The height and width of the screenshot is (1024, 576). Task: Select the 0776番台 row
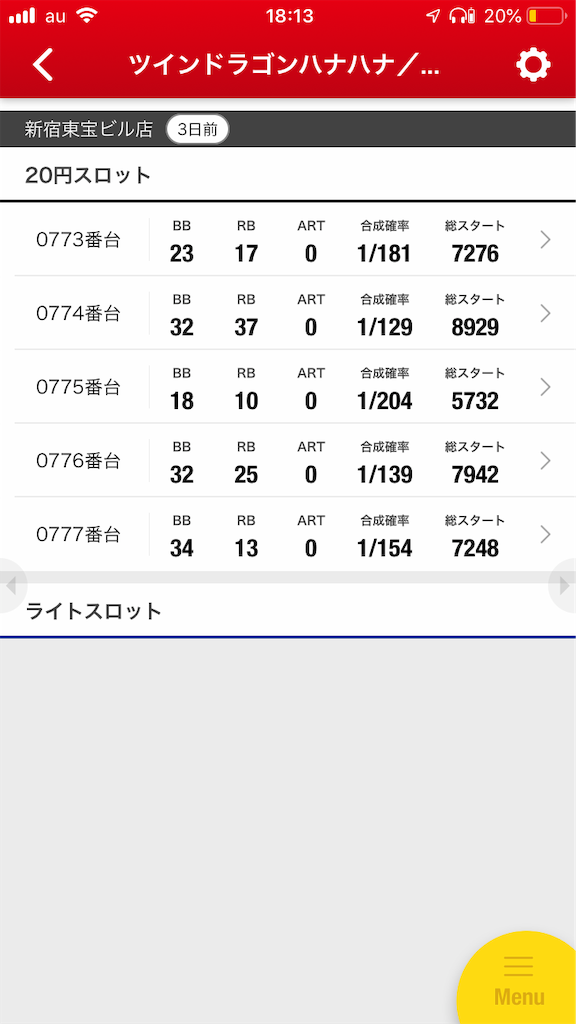(x=288, y=461)
